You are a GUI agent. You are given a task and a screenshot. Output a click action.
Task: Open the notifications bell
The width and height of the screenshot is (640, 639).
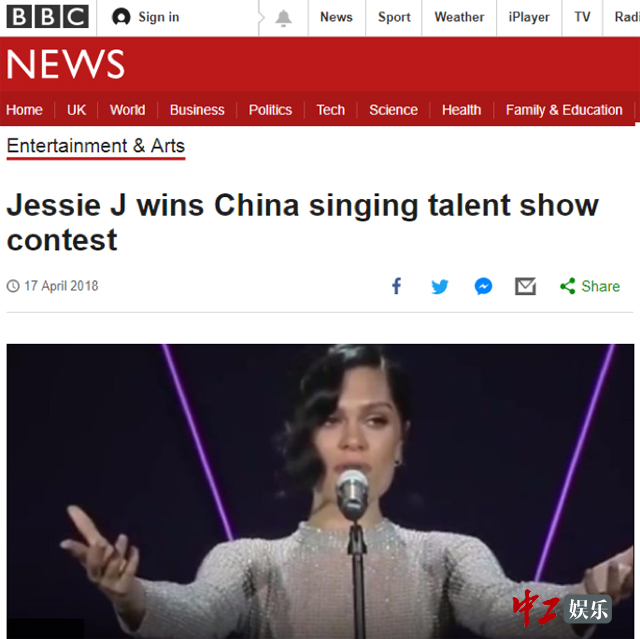284,17
